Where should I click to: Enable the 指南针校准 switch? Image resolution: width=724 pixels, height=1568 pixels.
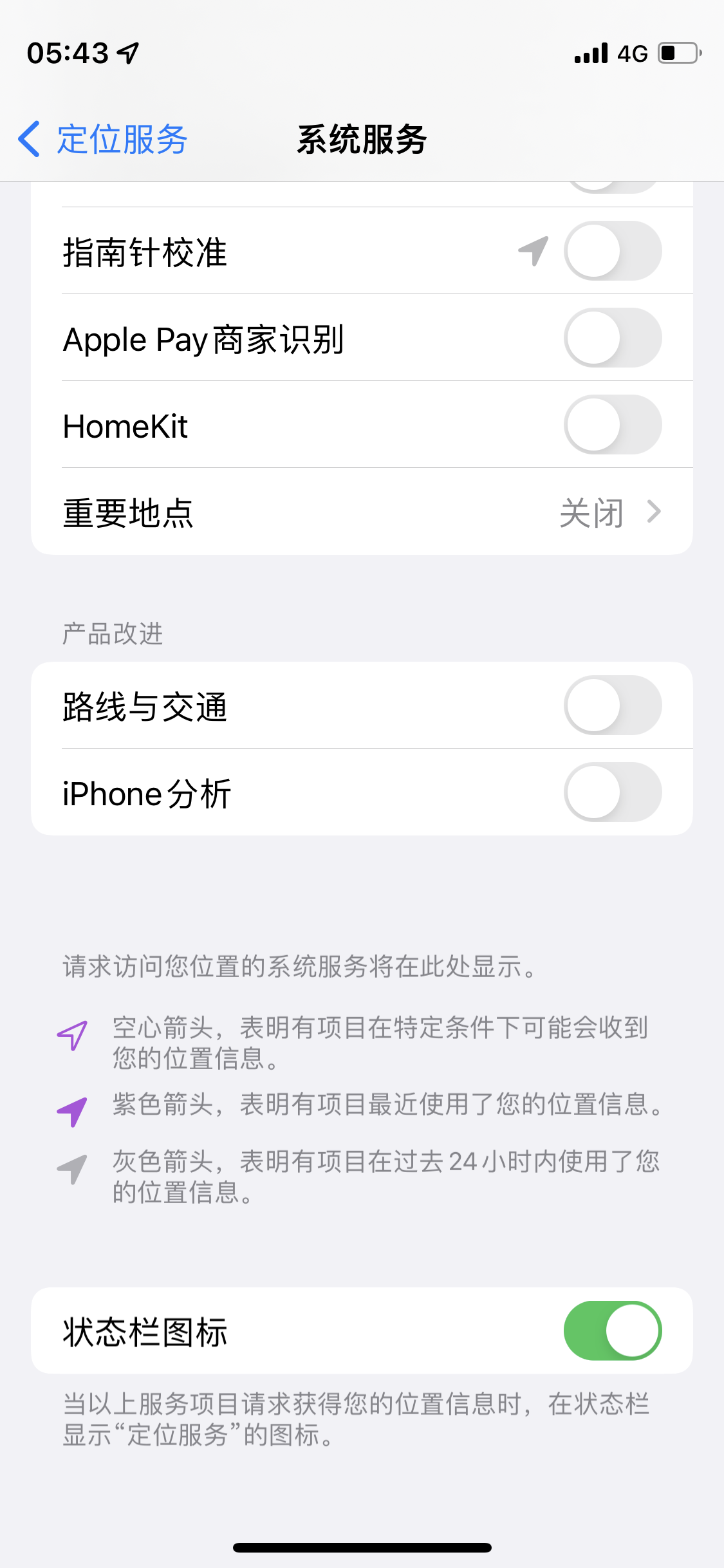point(612,251)
